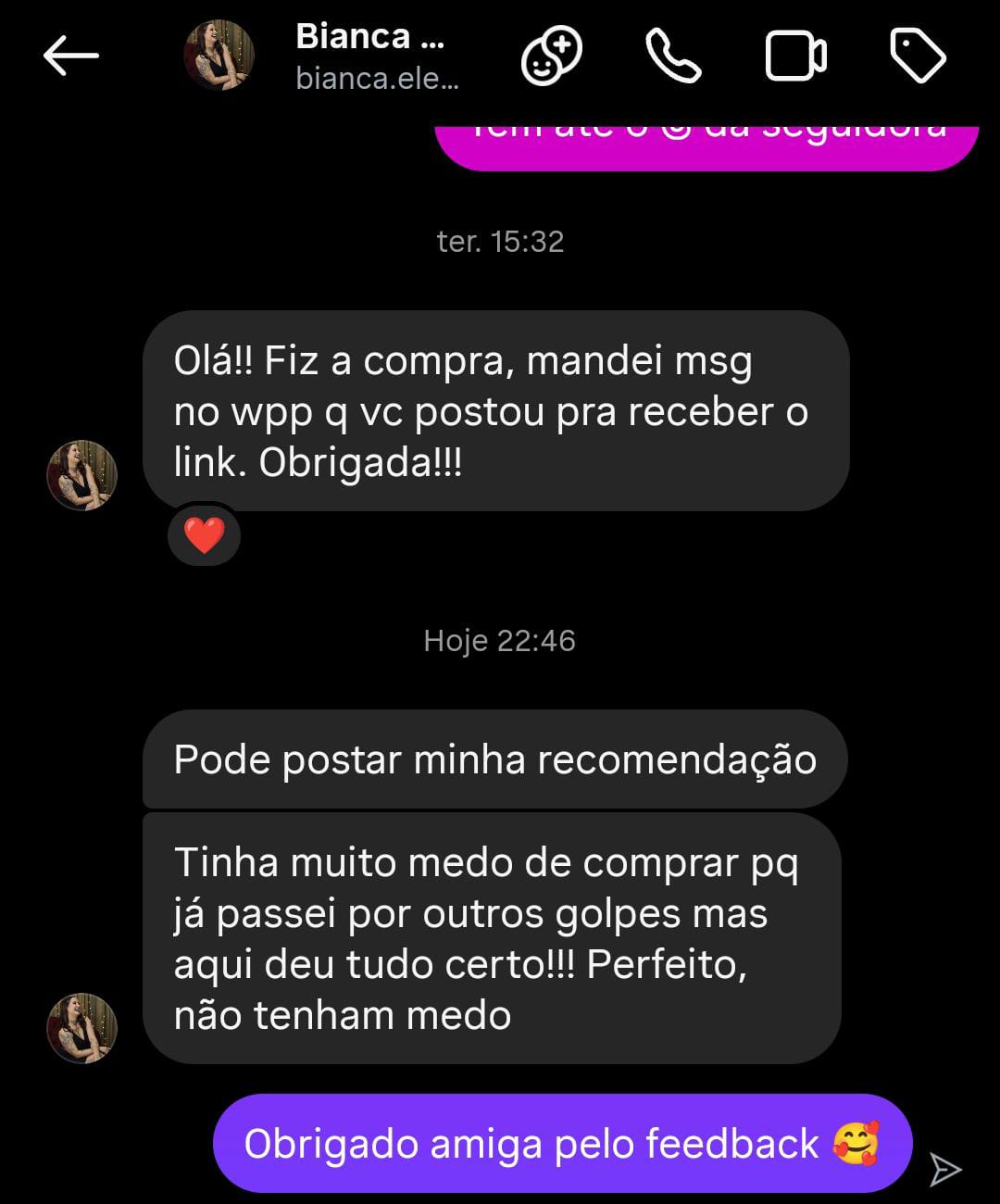
Task: Open the conversation settings via the header
Action: pos(370,56)
